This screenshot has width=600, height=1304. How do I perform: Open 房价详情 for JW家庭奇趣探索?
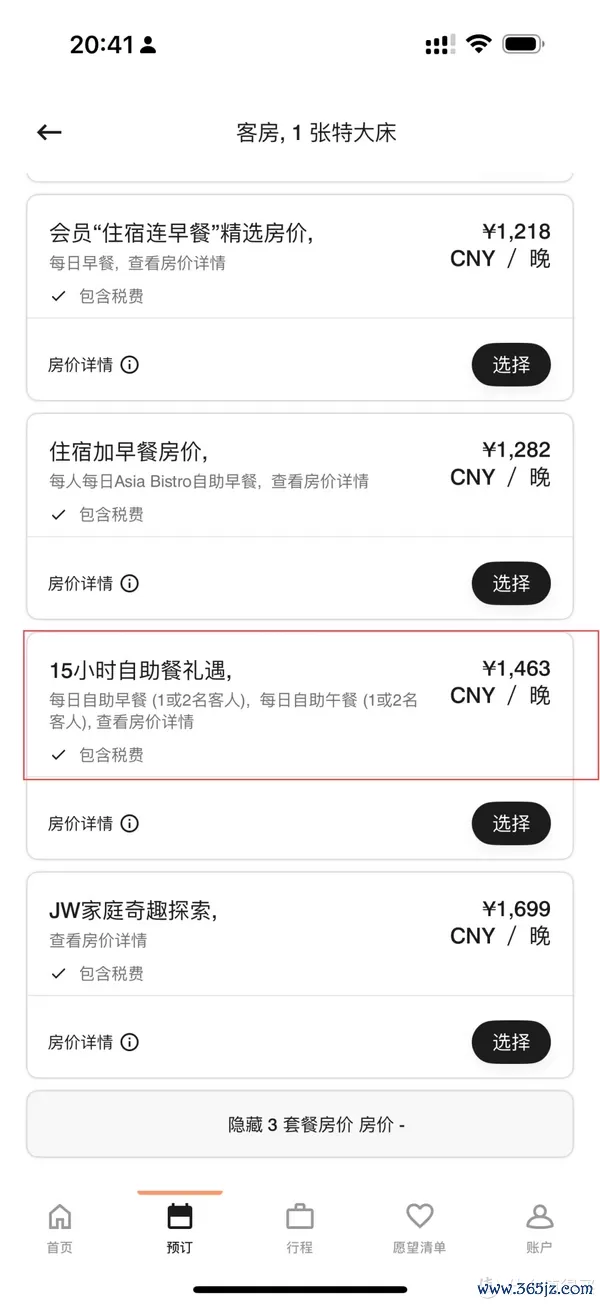click(93, 1042)
